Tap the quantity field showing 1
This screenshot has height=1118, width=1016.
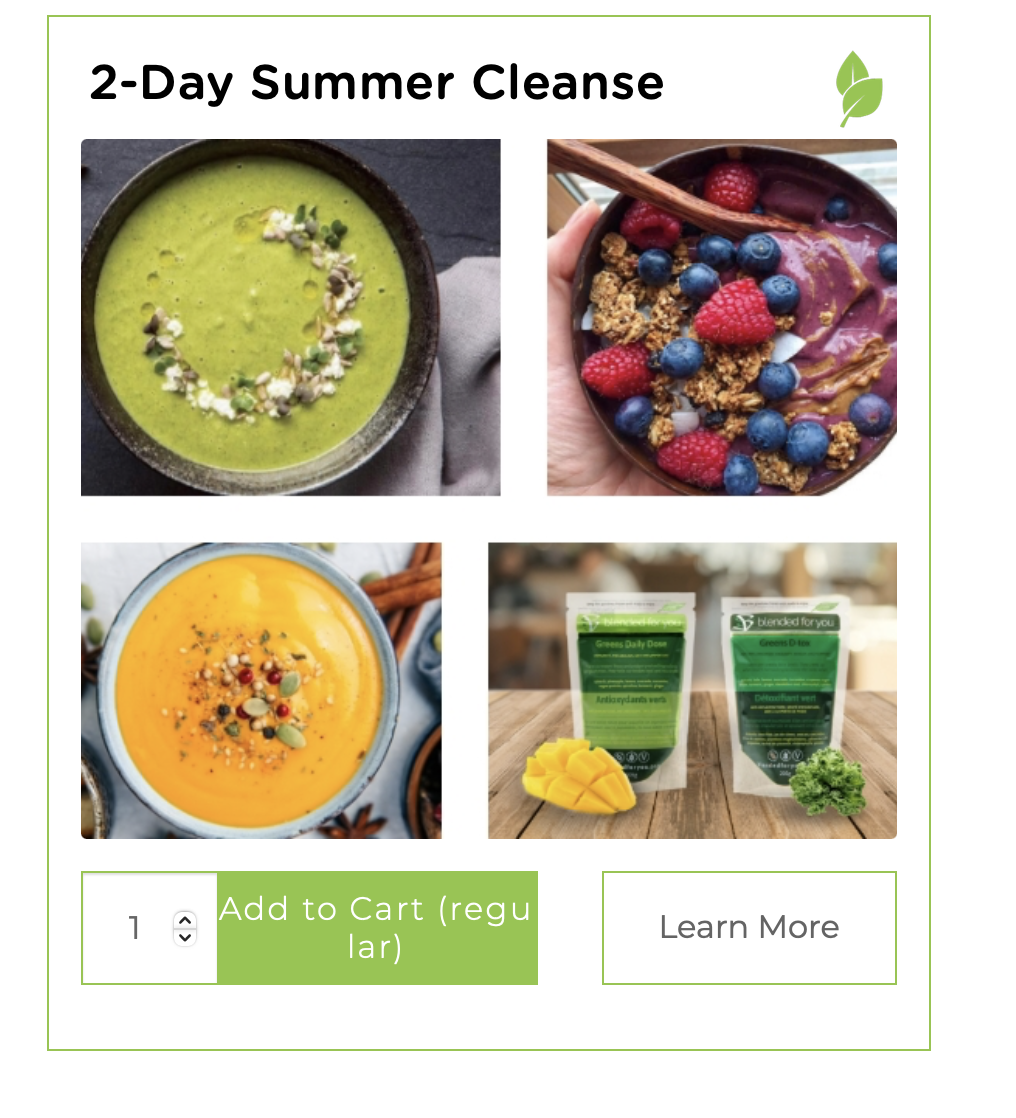[x=135, y=928]
